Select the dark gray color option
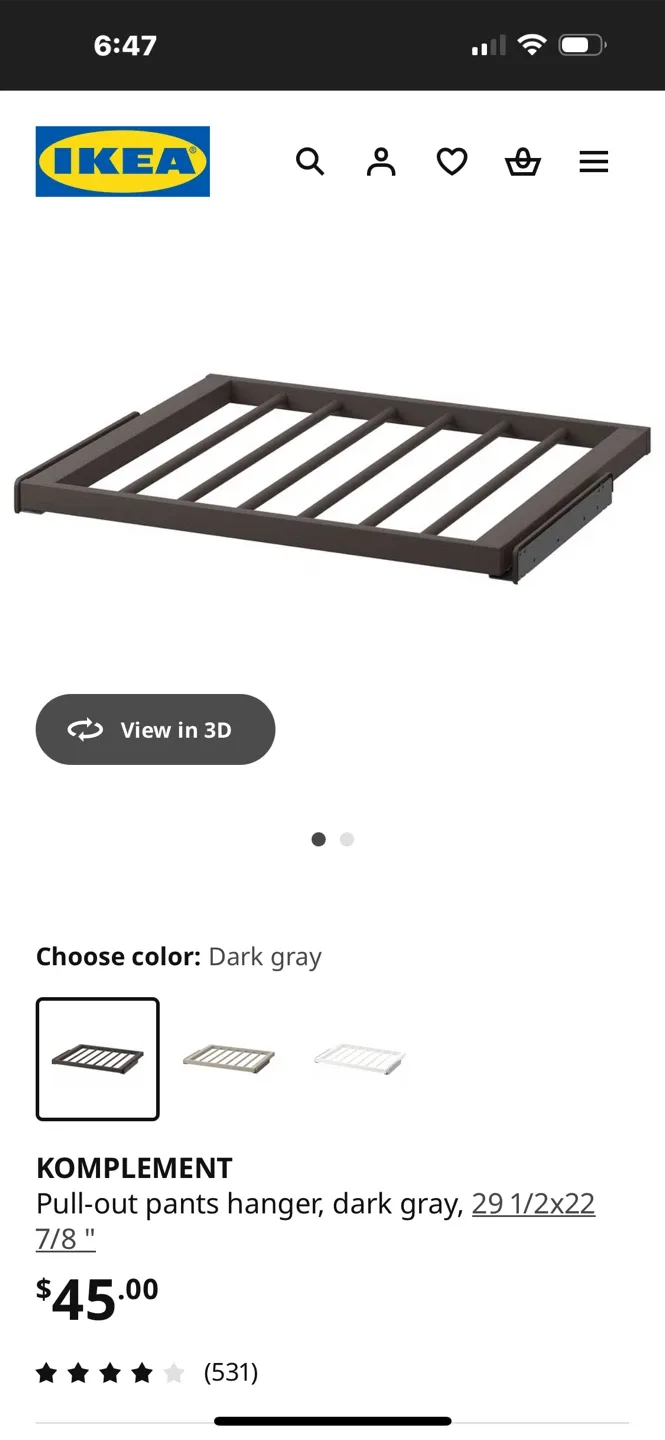Viewport: 665px width, 1440px height. tap(98, 1059)
